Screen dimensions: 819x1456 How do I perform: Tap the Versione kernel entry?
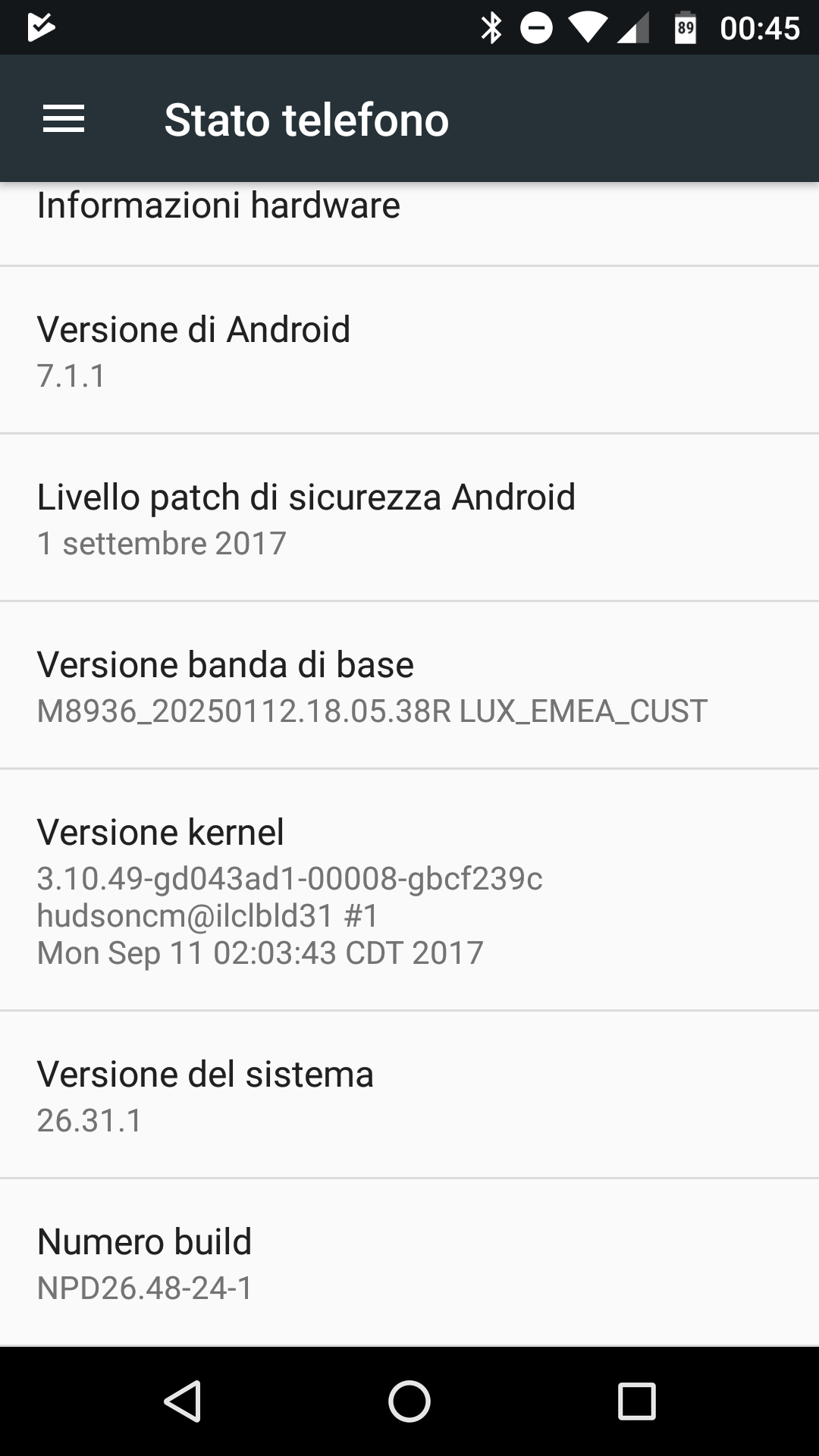tap(409, 890)
